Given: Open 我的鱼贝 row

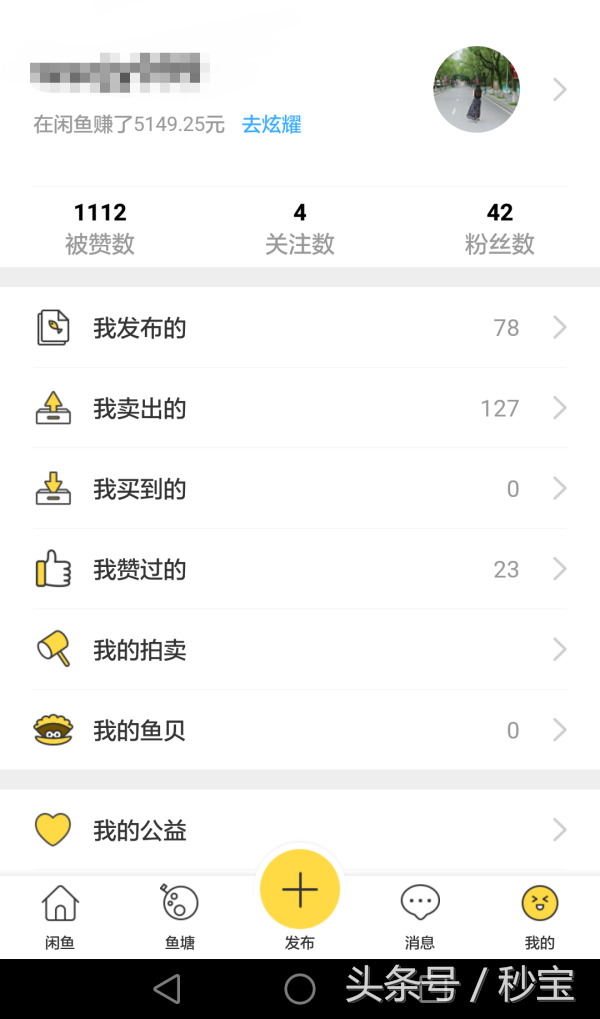Looking at the screenshot, I should [x=300, y=730].
